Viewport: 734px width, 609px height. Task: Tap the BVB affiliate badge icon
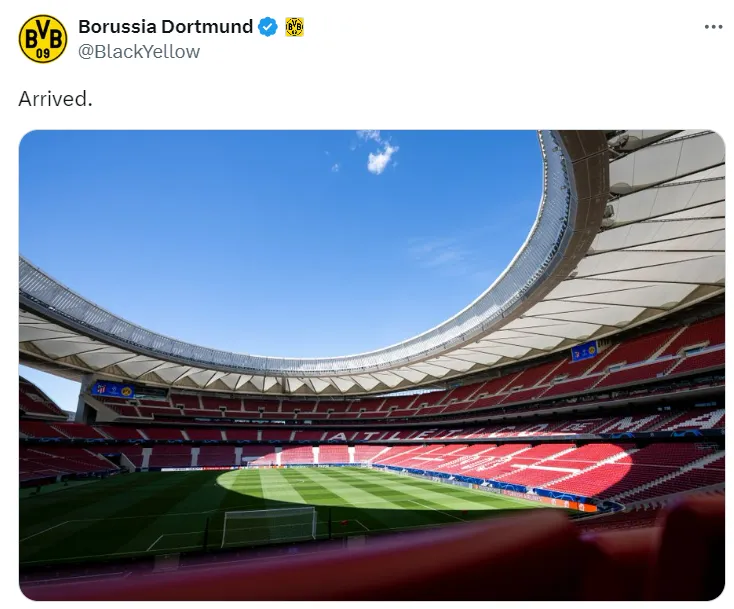(294, 27)
